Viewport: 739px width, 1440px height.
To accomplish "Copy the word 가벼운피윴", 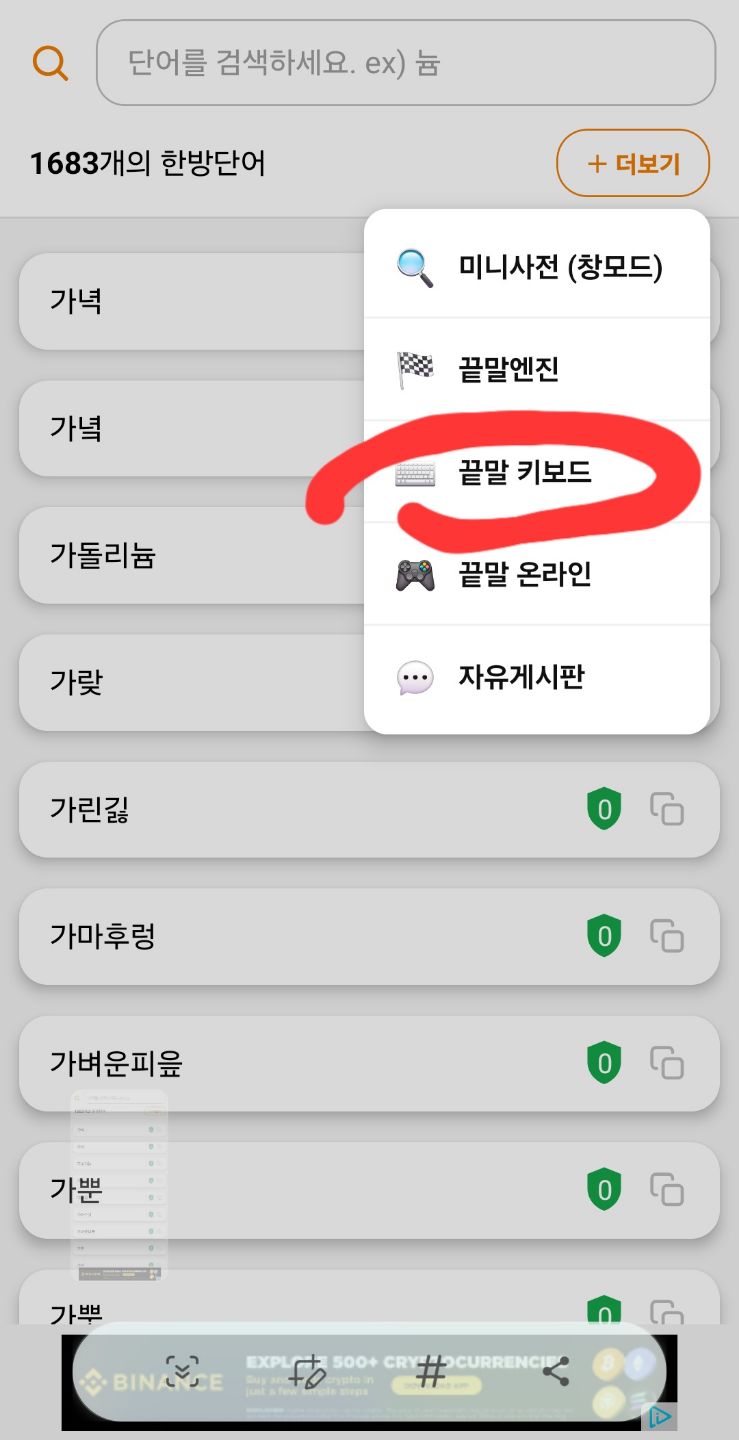I will 667,1063.
